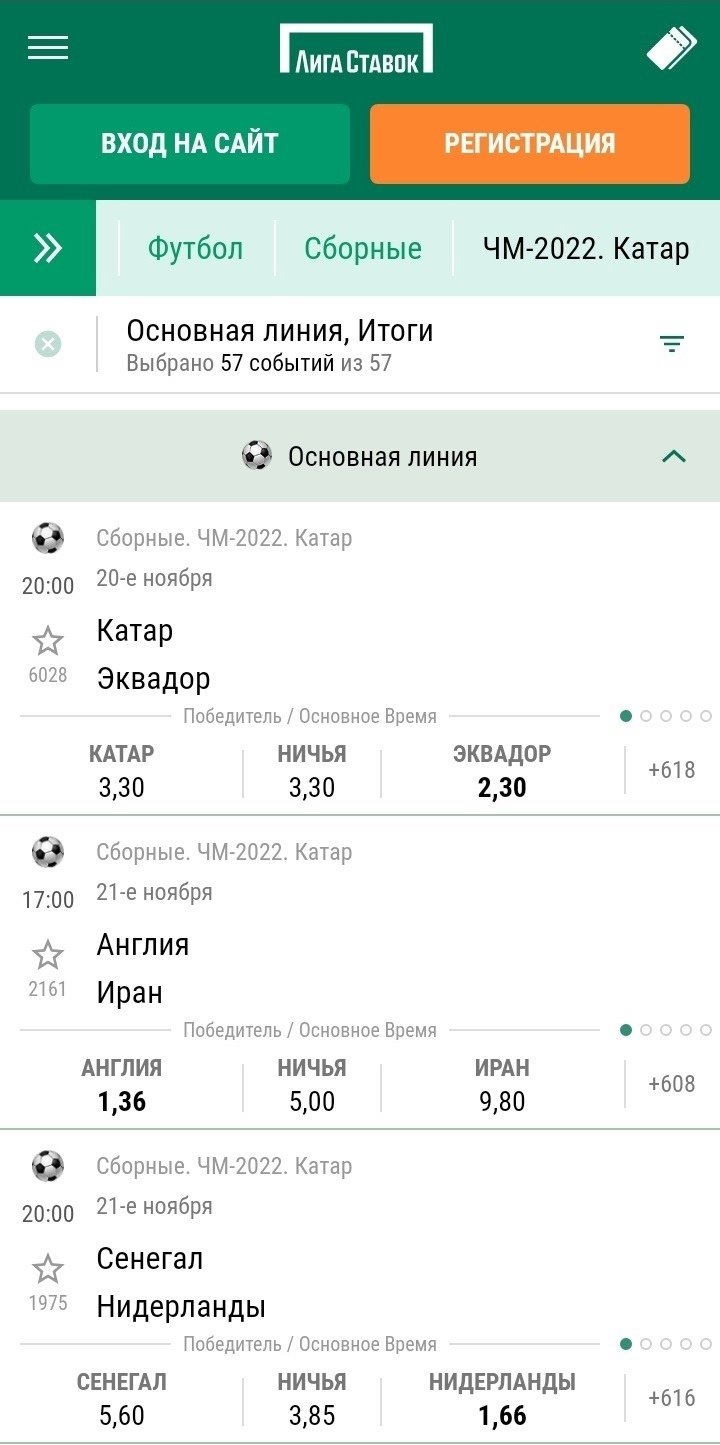Screen dimensions: 720x1445
Task: Expand the sports sidebar with double arrows
Action: (x=48, y=248)
